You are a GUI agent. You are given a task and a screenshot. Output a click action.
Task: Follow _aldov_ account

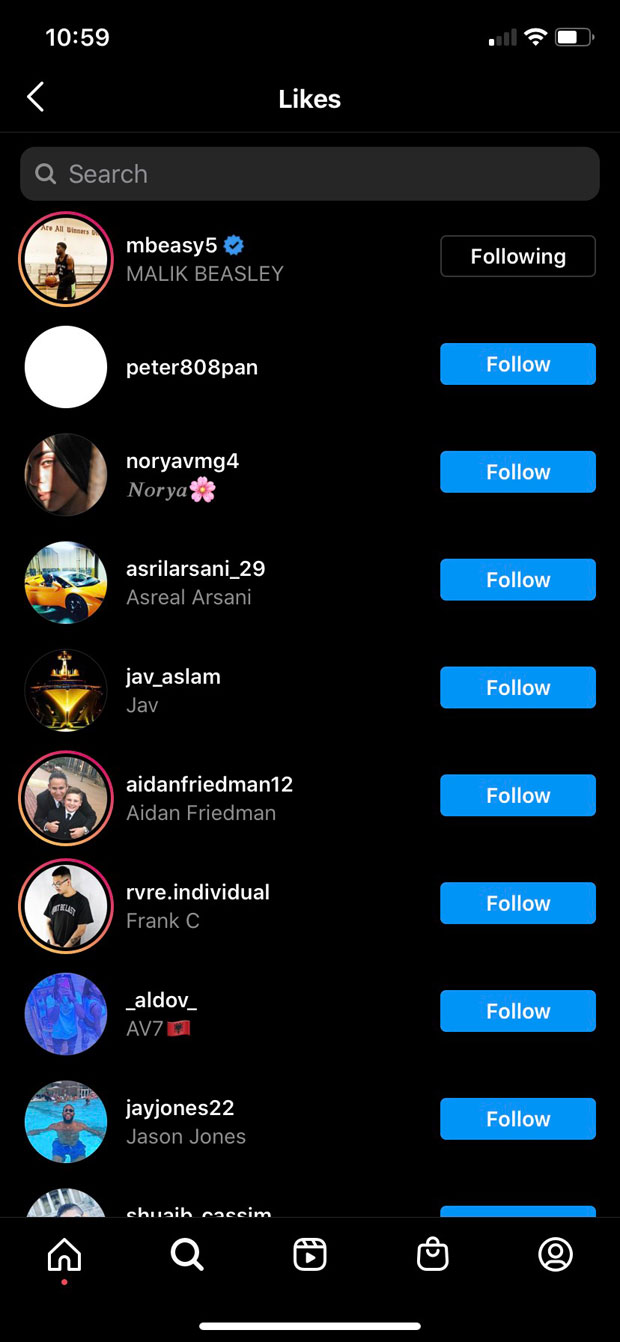point(517,1012)
